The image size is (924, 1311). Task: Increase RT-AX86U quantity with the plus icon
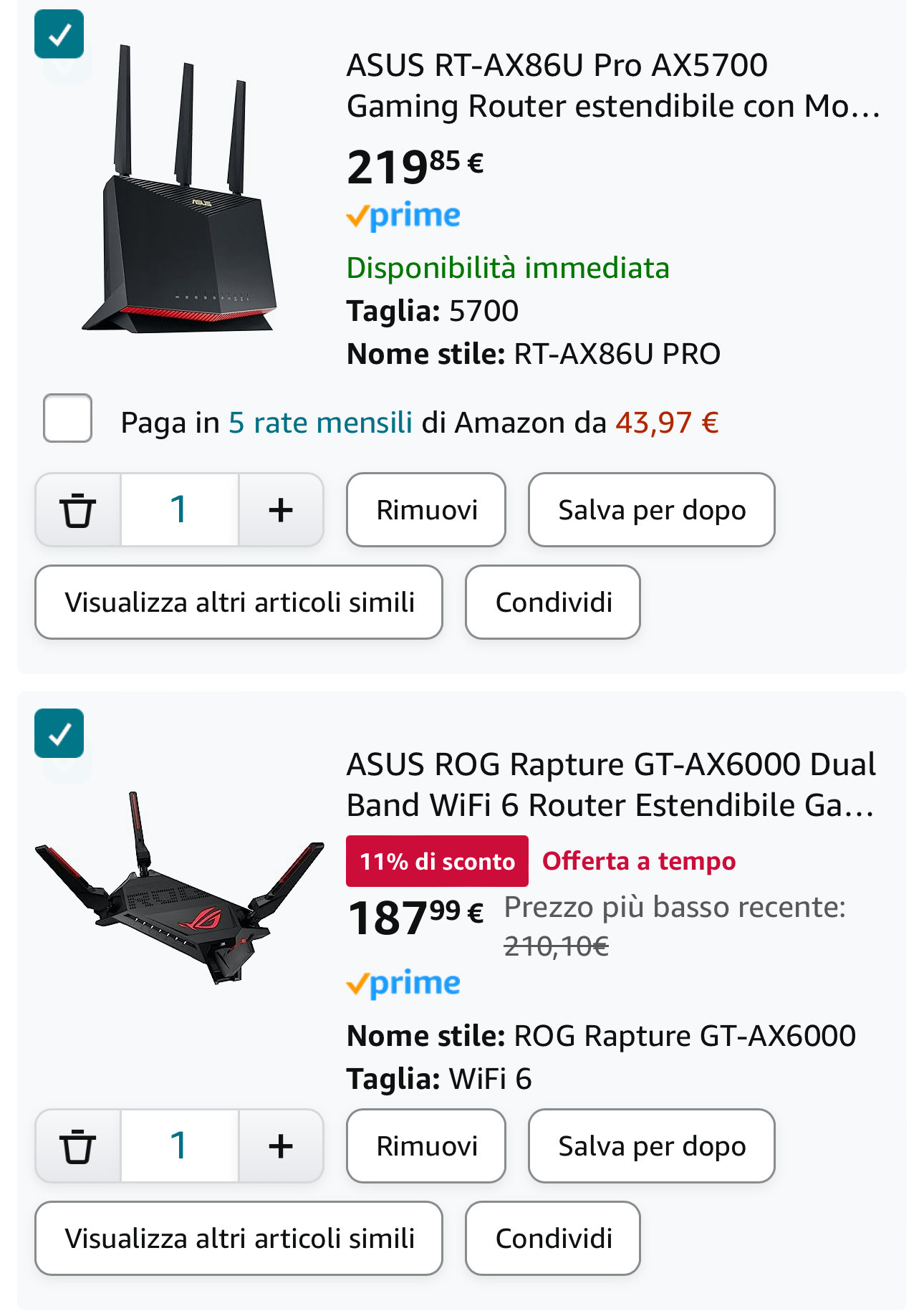[x=281, y=509]
